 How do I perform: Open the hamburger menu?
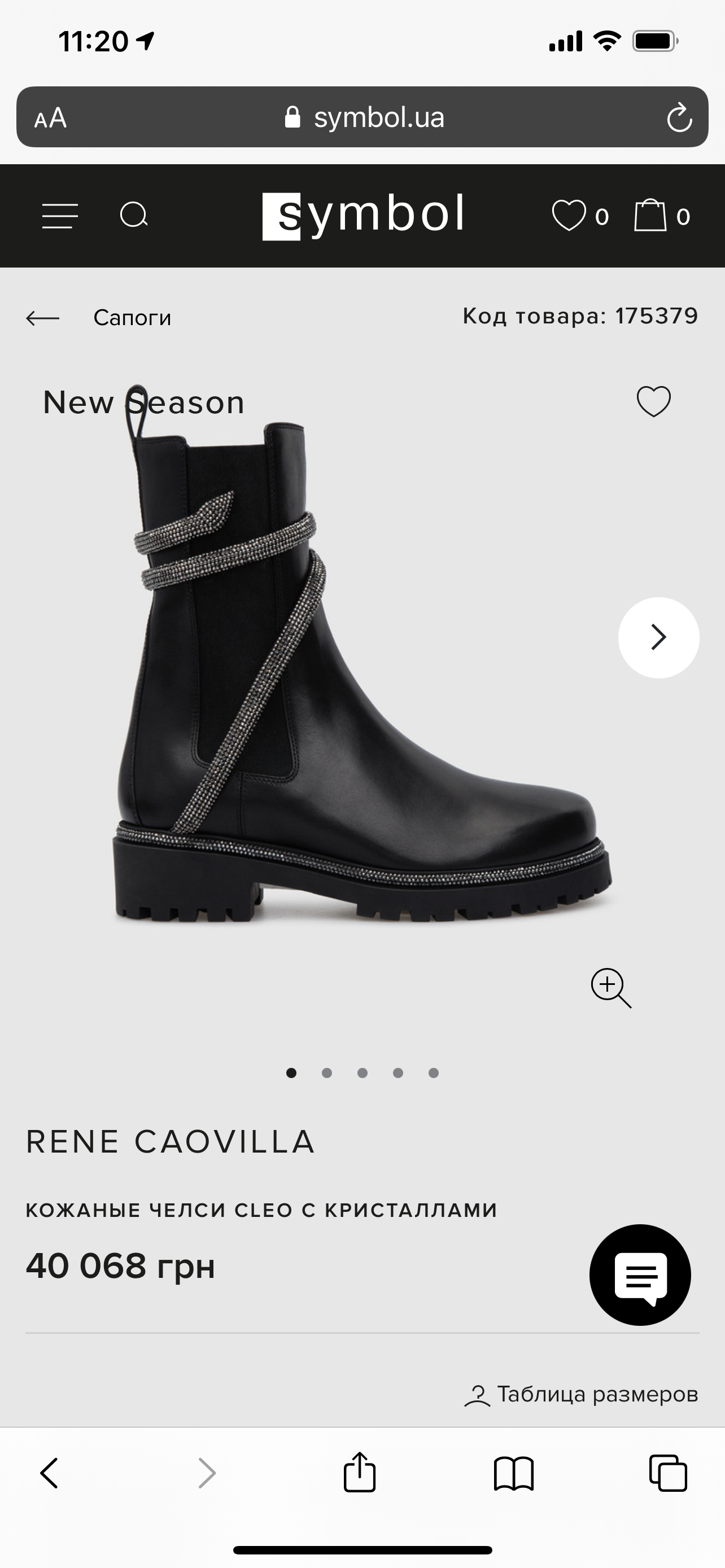point(60,216)
